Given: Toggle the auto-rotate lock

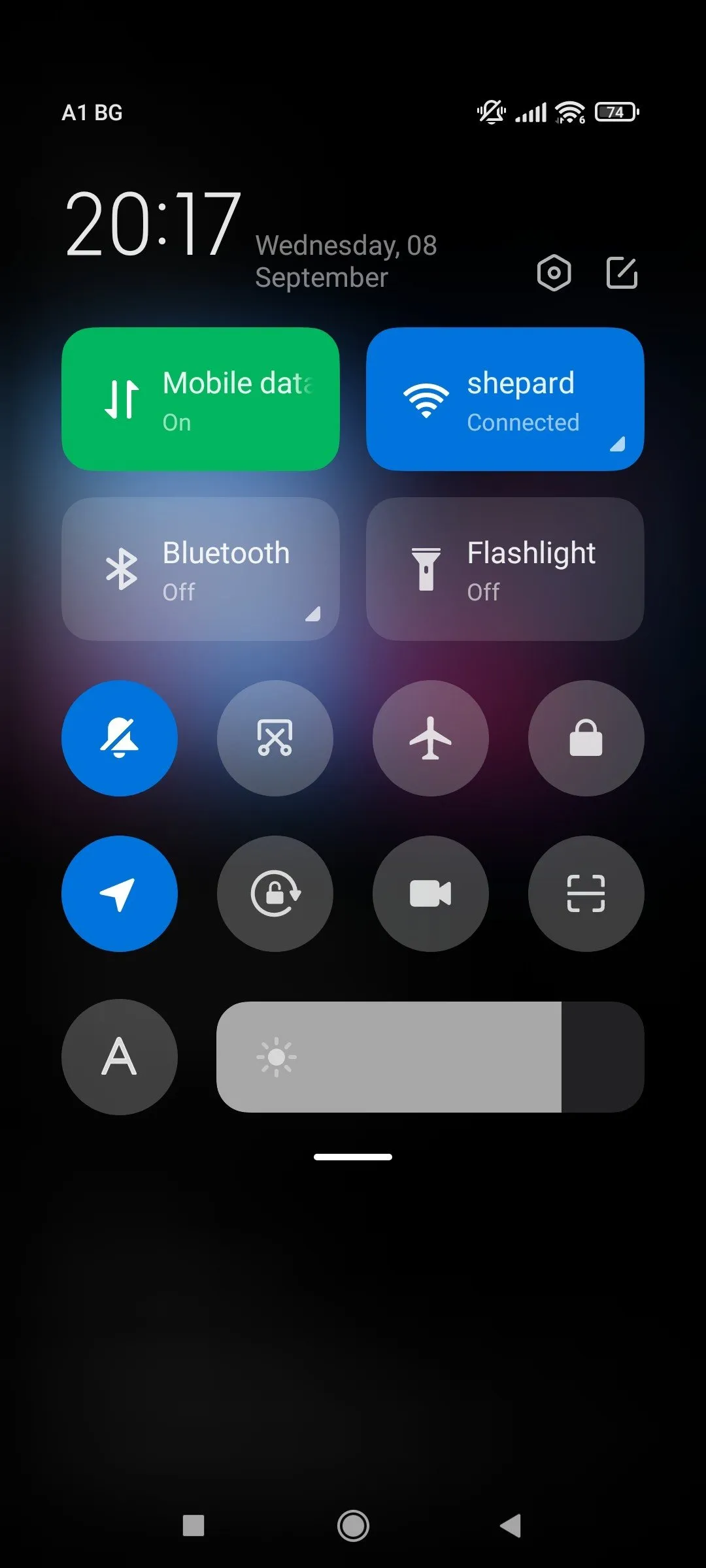Looking at the screenshot, I should 275,894.
